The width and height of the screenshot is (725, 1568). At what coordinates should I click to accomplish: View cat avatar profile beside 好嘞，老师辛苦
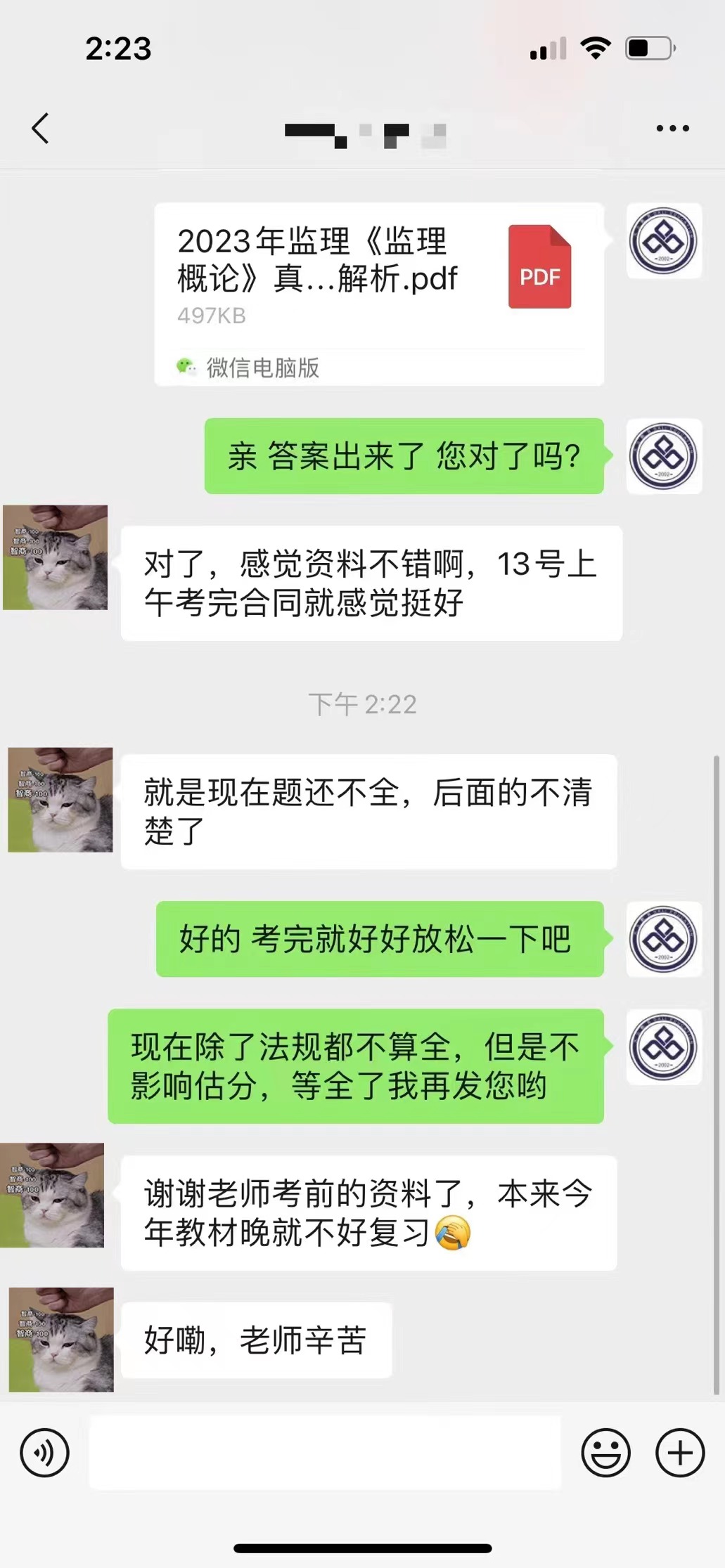[x=61, y=1340]
